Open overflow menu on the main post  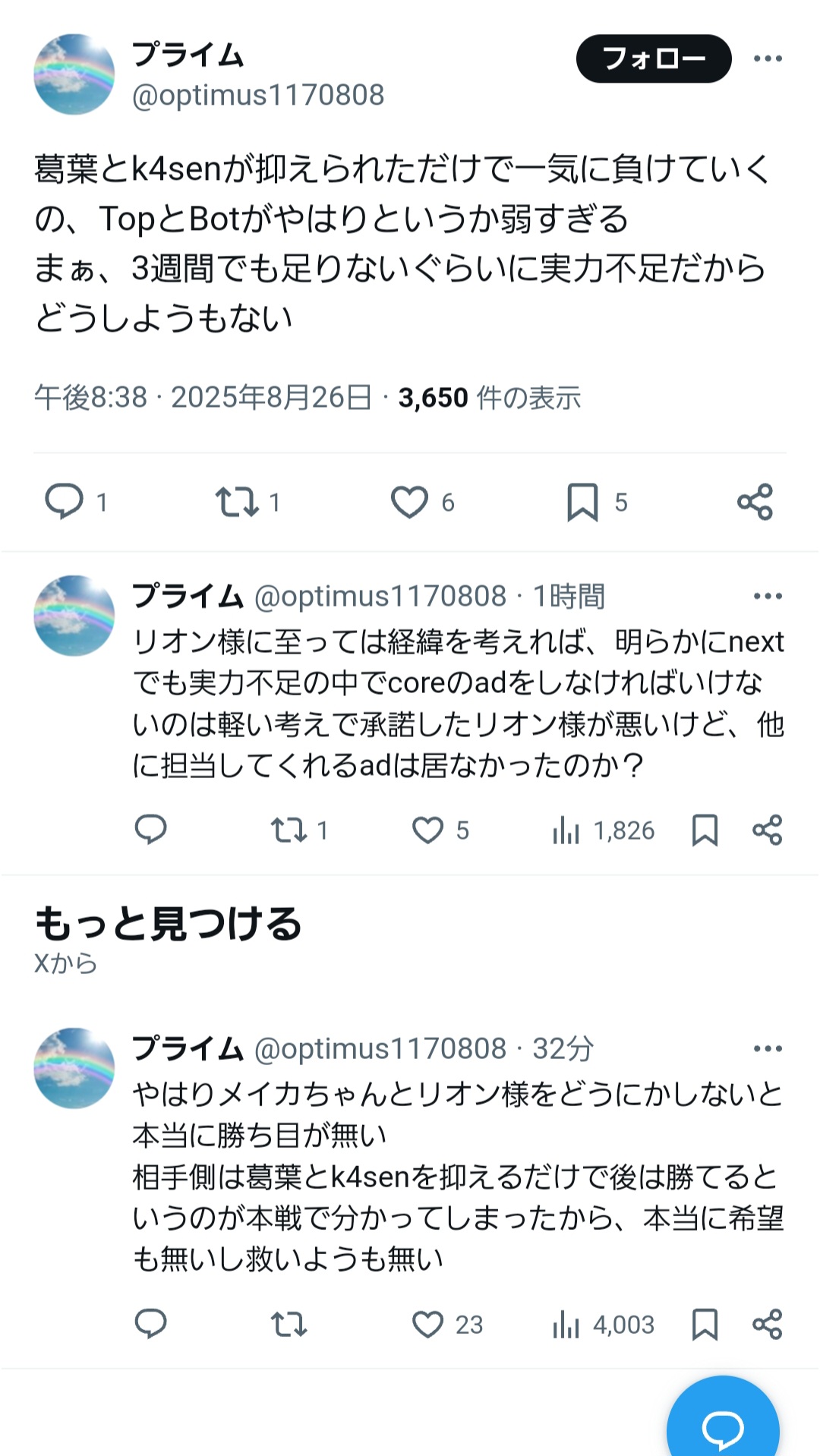[768, 58]
